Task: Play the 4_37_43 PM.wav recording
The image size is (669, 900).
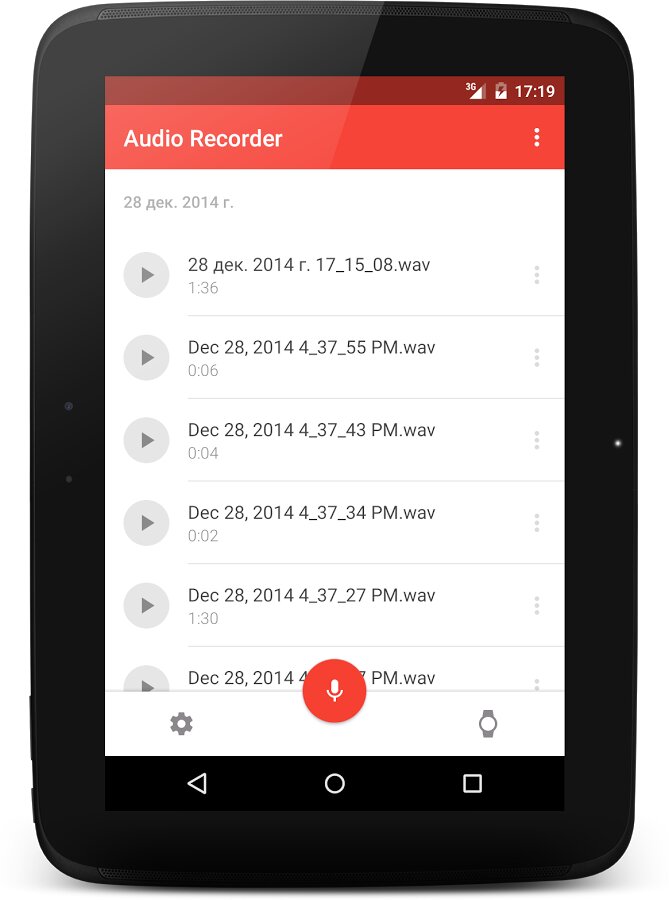Action: tap(146, 440)
